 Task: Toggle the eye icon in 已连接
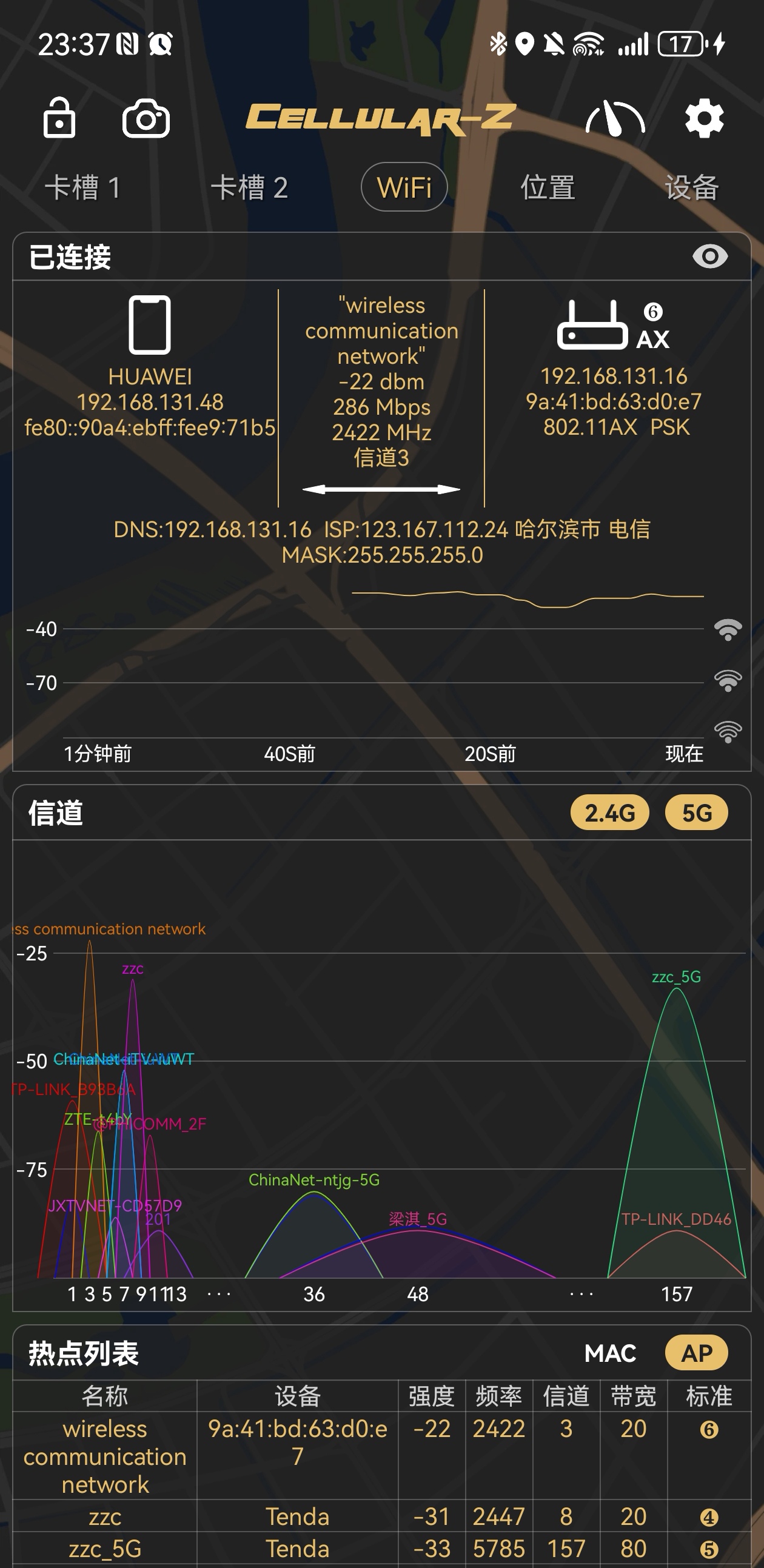click(x=709, y=257)
